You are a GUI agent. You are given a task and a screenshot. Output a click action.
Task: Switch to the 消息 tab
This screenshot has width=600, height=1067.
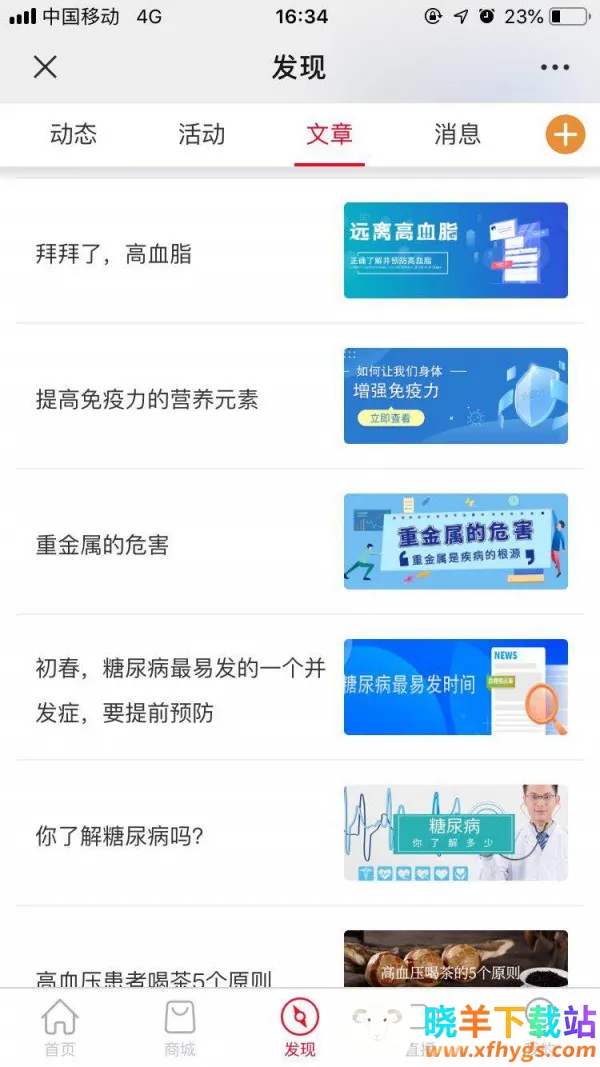[x=457, y=134]
